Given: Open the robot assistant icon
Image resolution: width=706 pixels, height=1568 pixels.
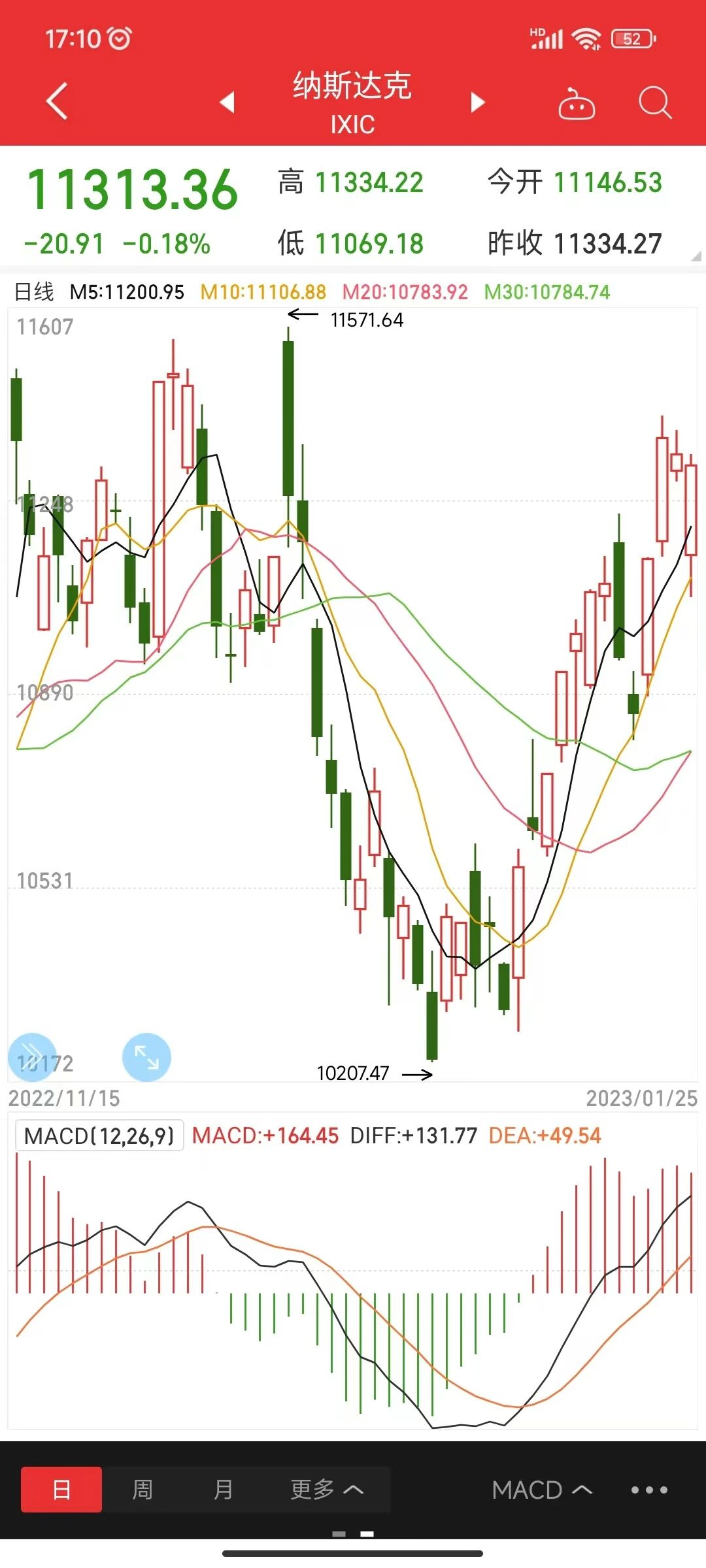Looking at the screenshot, I should (x=576, y=103).
